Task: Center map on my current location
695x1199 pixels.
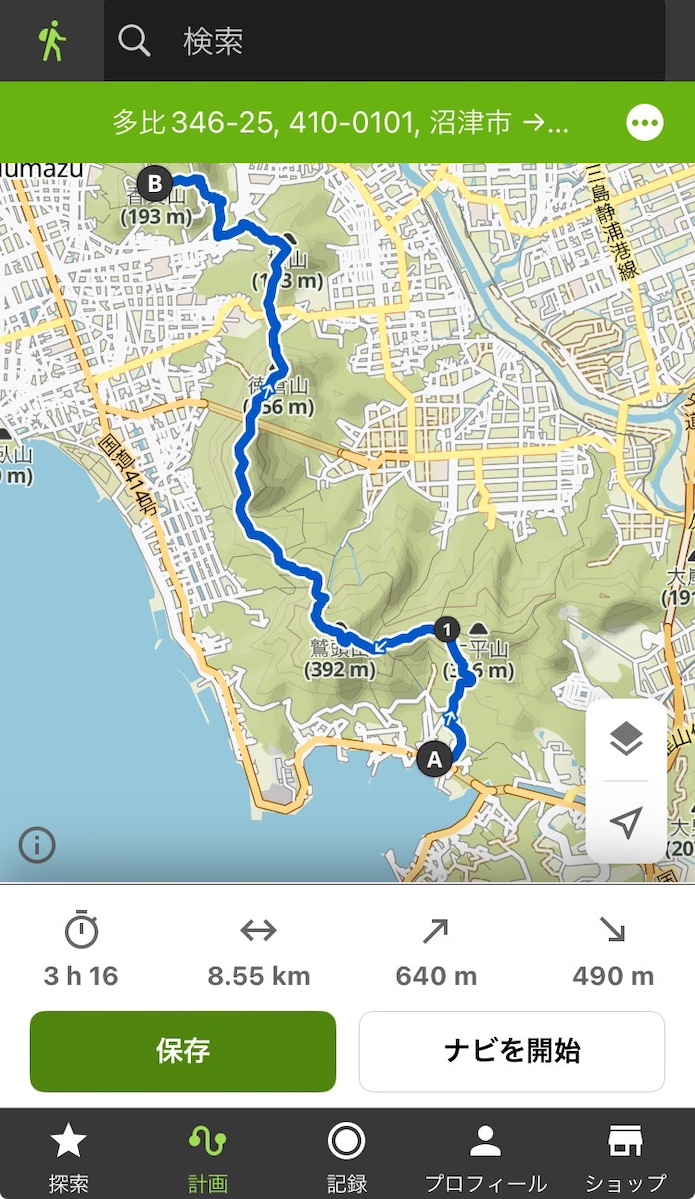Action: click(626, 822)
